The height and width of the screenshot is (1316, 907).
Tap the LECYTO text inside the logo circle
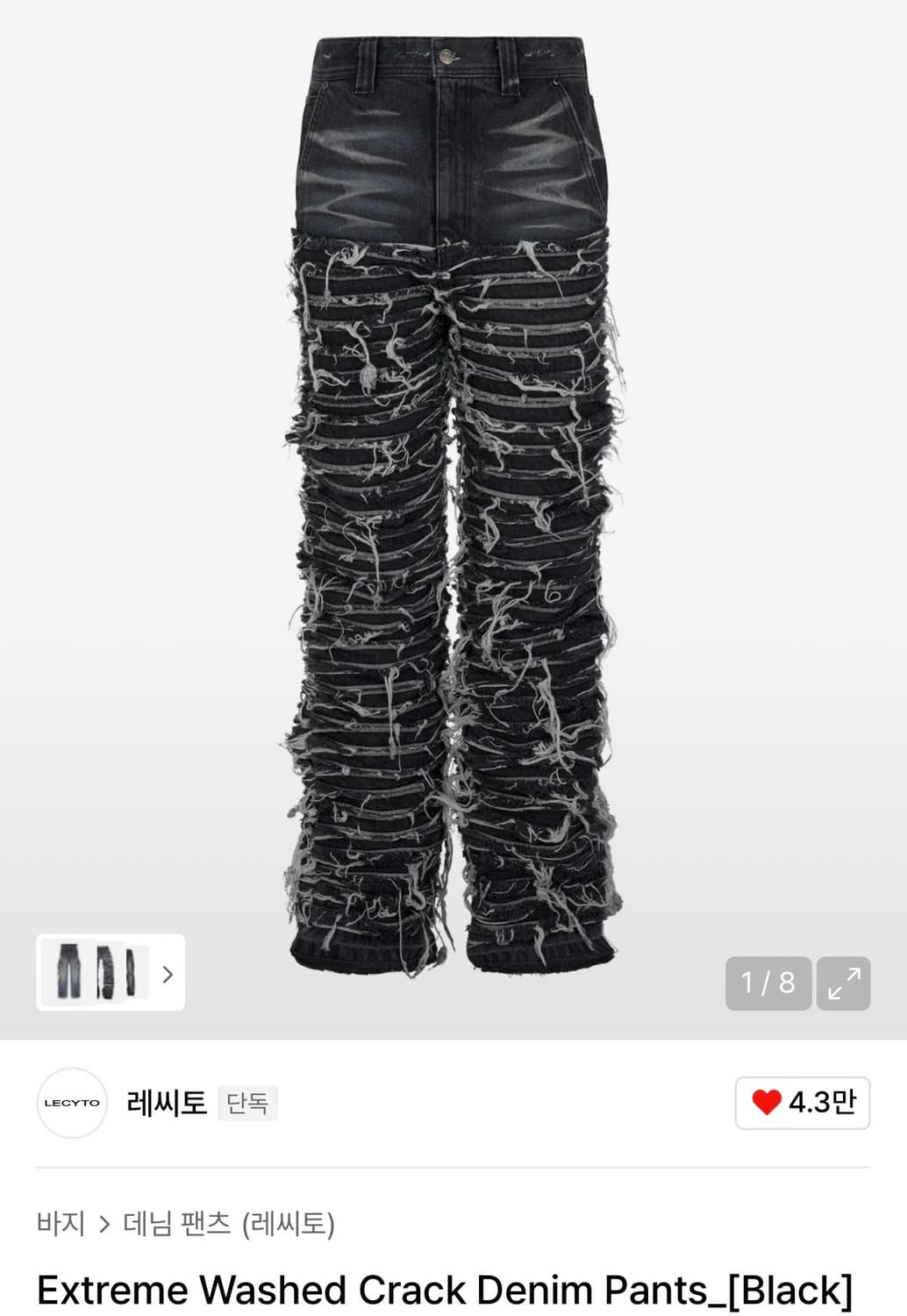pyautogui.click(x=73, y=1104)
